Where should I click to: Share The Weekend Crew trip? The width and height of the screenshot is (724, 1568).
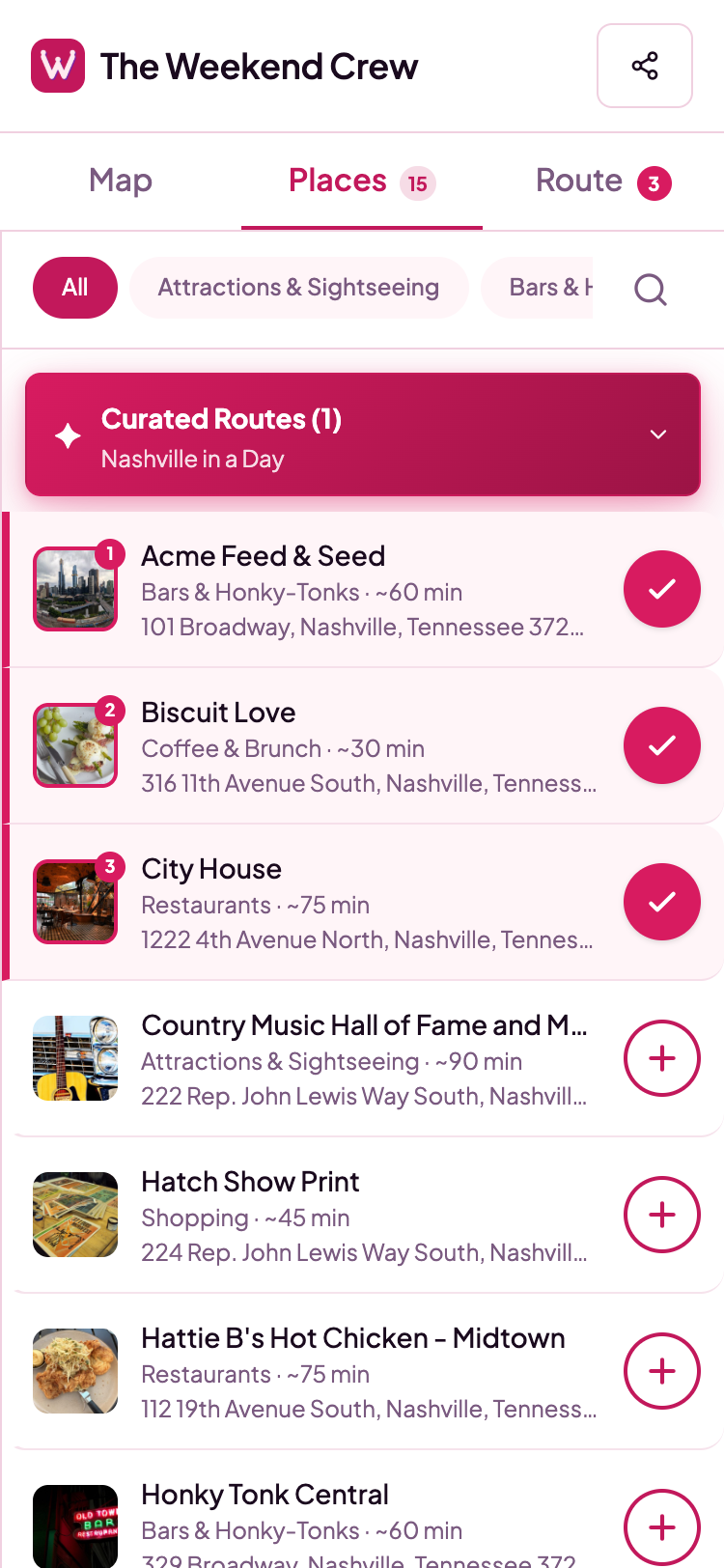click(x=644, y=66)
